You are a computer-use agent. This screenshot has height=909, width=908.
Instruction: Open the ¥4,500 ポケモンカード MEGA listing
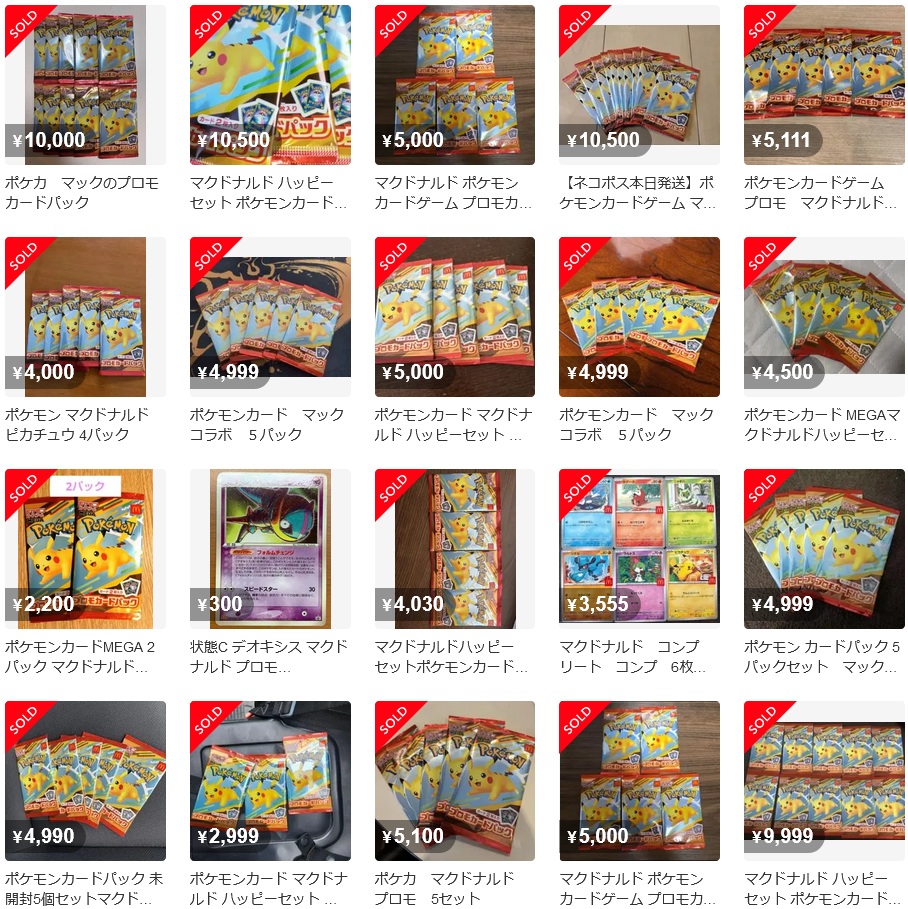(824, 317)
